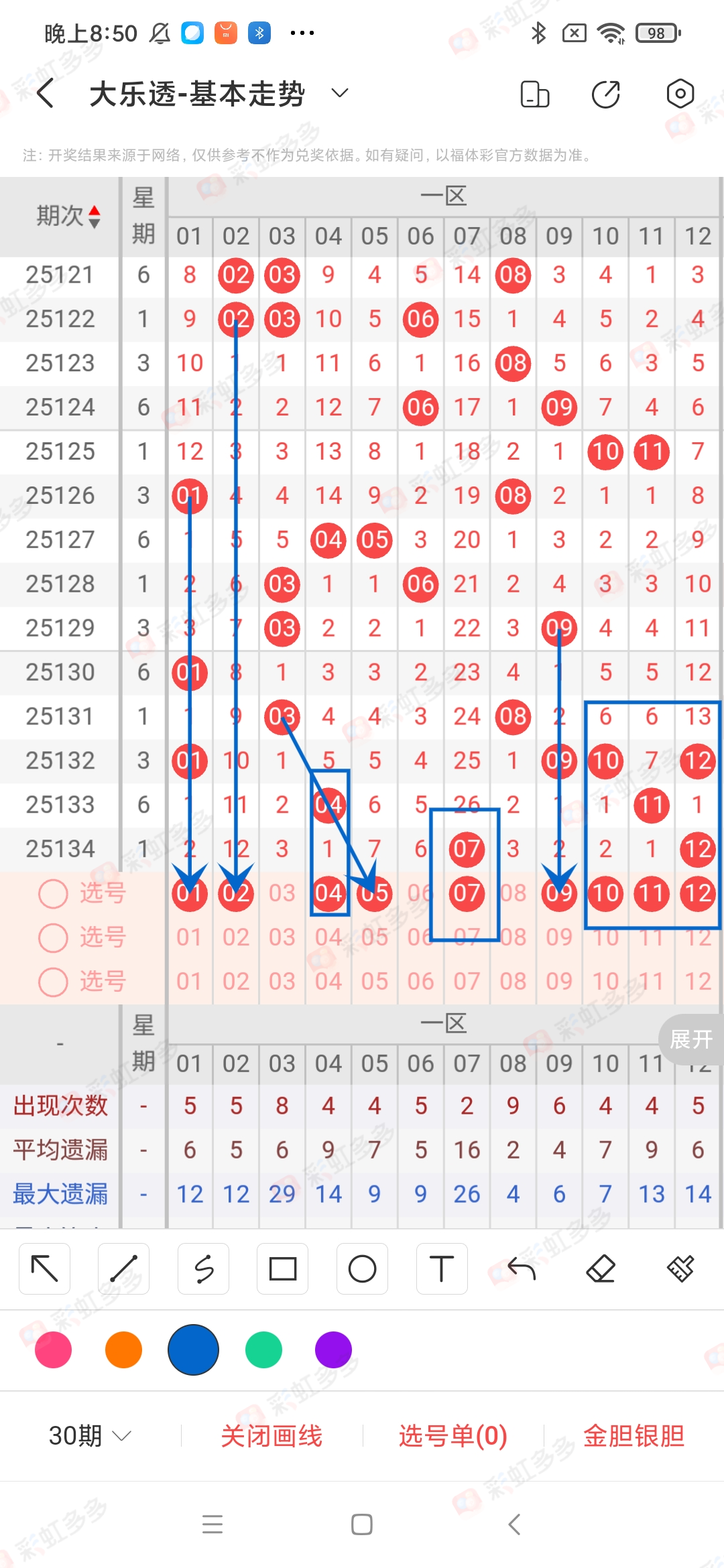Viewport: 724px width, 1568px height.
Task: Tap the 期次 column sort arrows
Action: click(x=95, y=216)
